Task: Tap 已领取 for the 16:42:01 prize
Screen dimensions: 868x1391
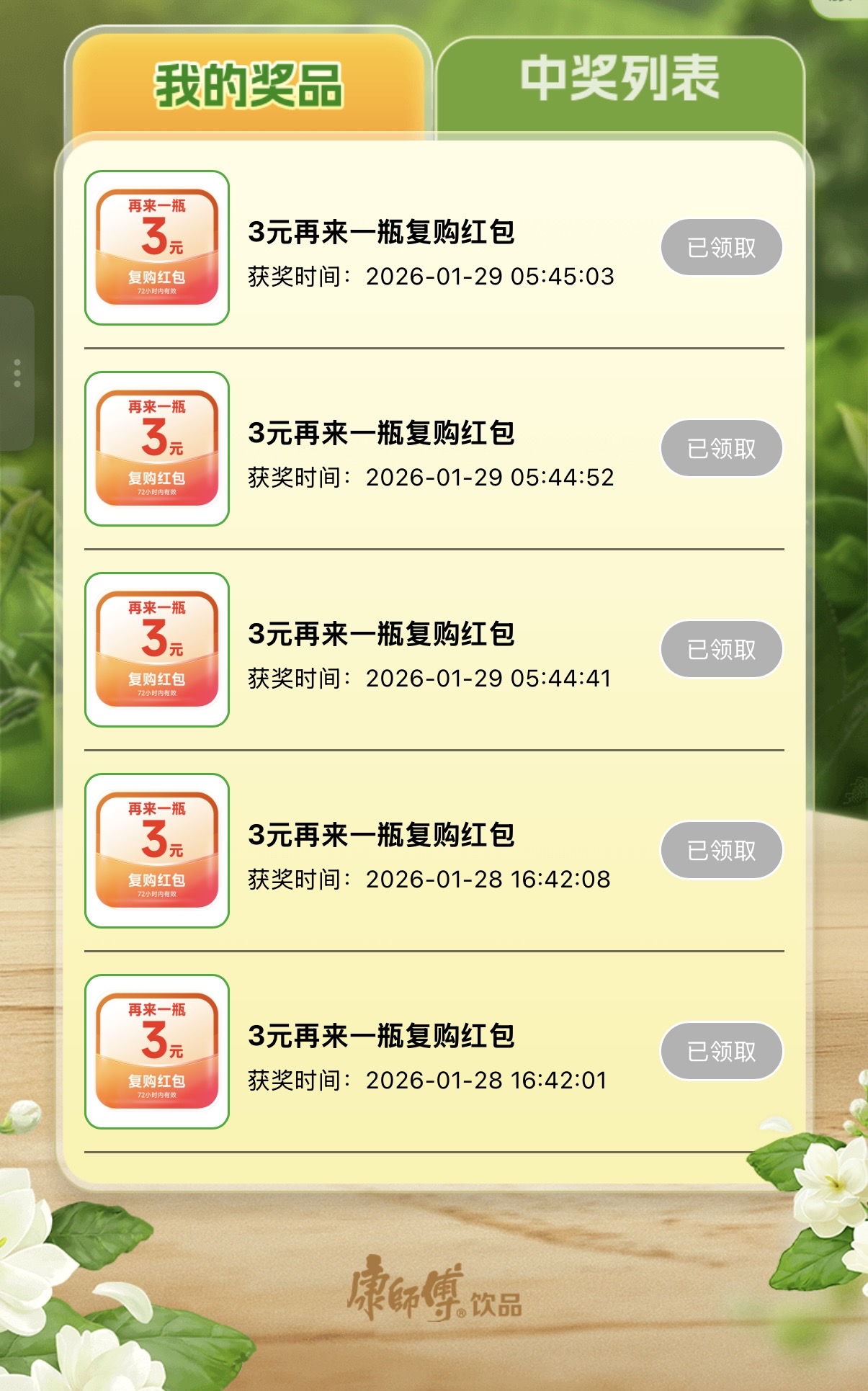Action: coord(721,1052)
